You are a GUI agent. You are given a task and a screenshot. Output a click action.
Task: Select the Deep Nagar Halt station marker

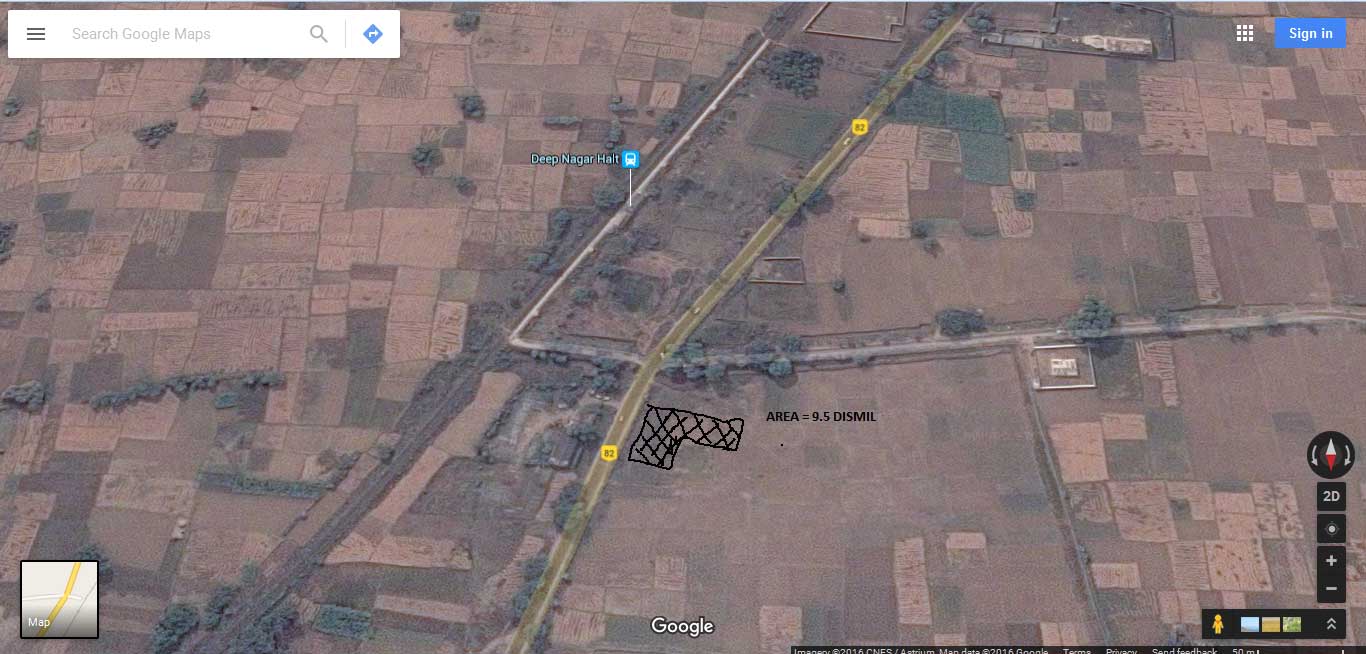630,159
